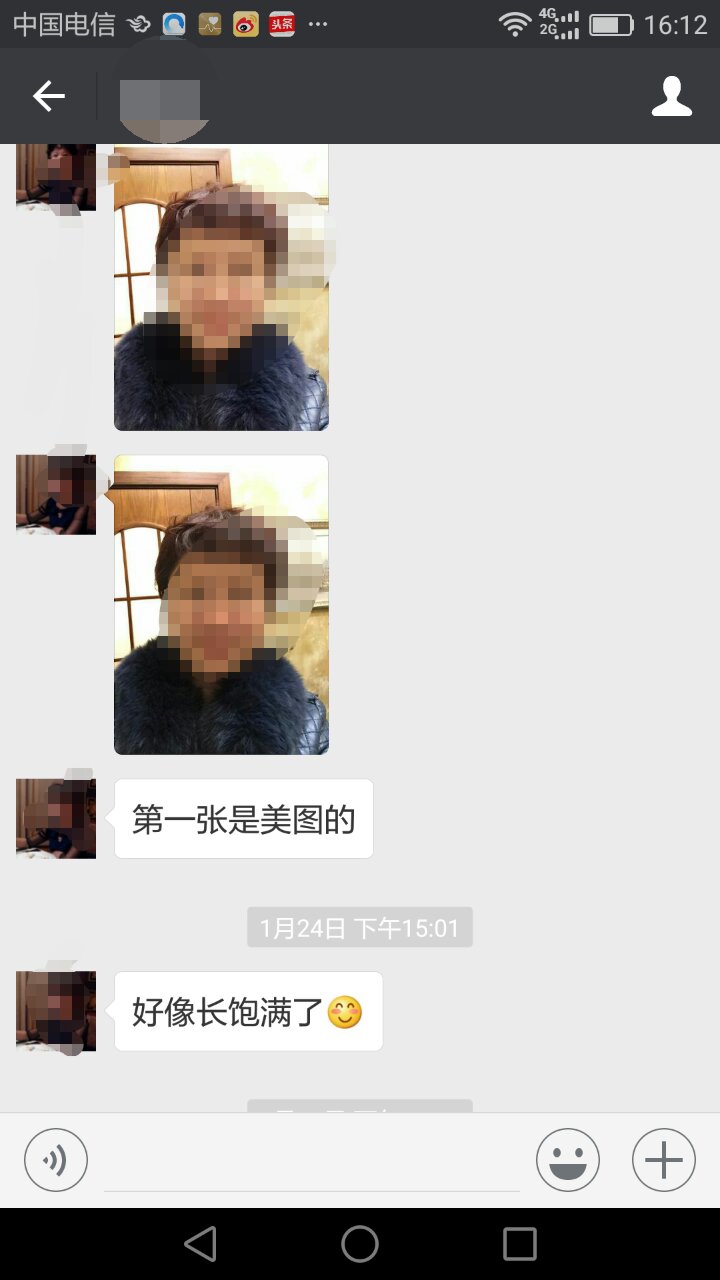Open chat info via the person icon

(x=672, y=96)
